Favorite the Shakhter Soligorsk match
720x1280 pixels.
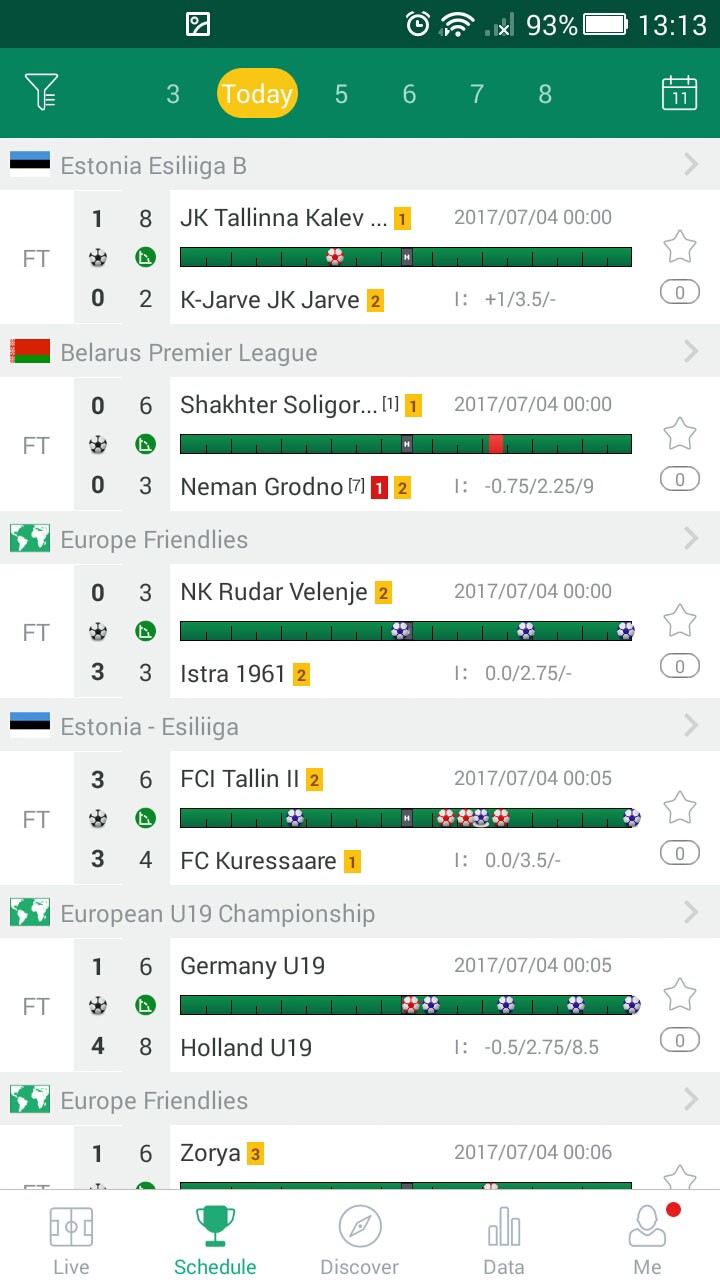[680, 434]
